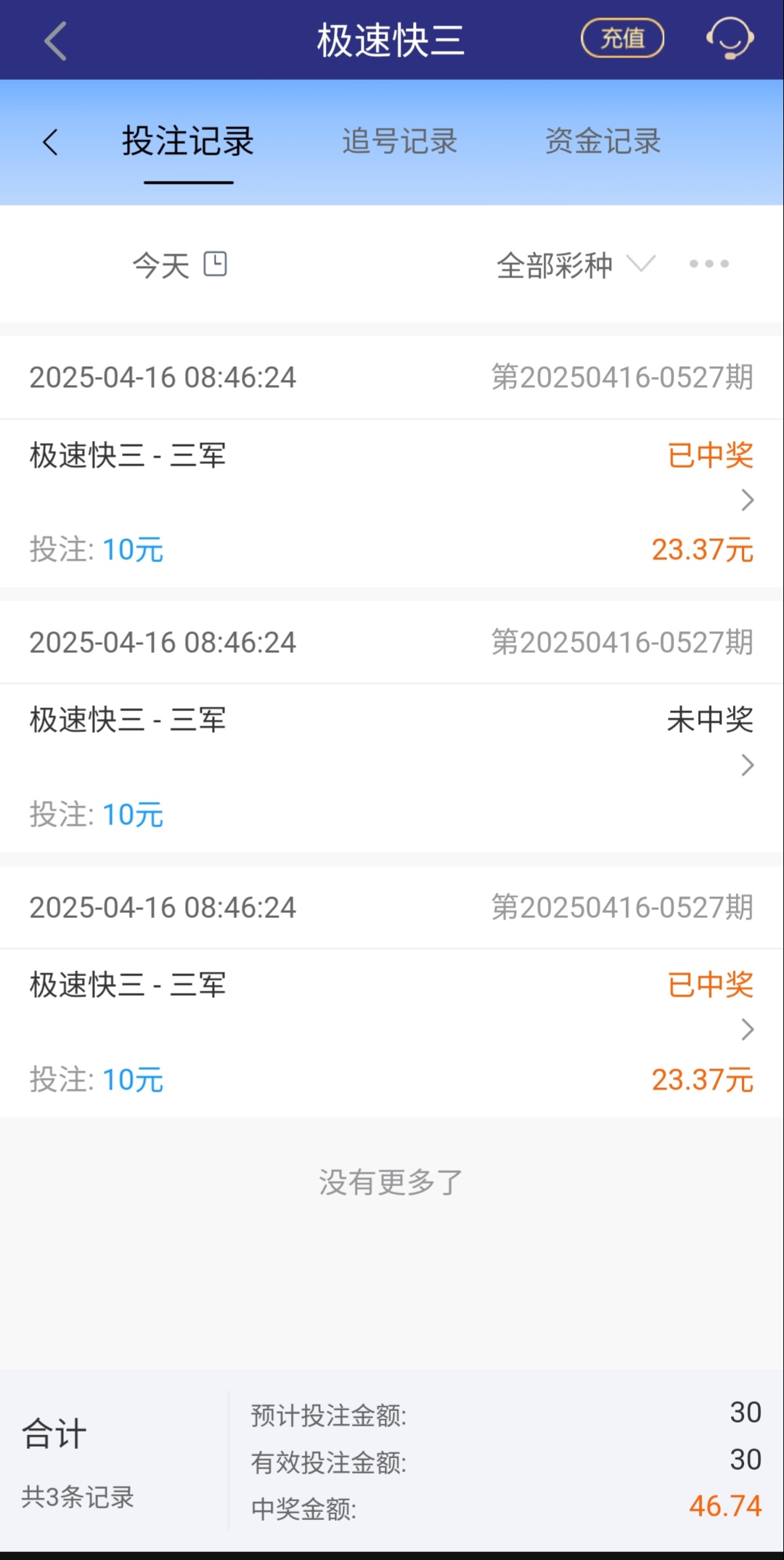Open the 今天 date filter

click(179, 265)
